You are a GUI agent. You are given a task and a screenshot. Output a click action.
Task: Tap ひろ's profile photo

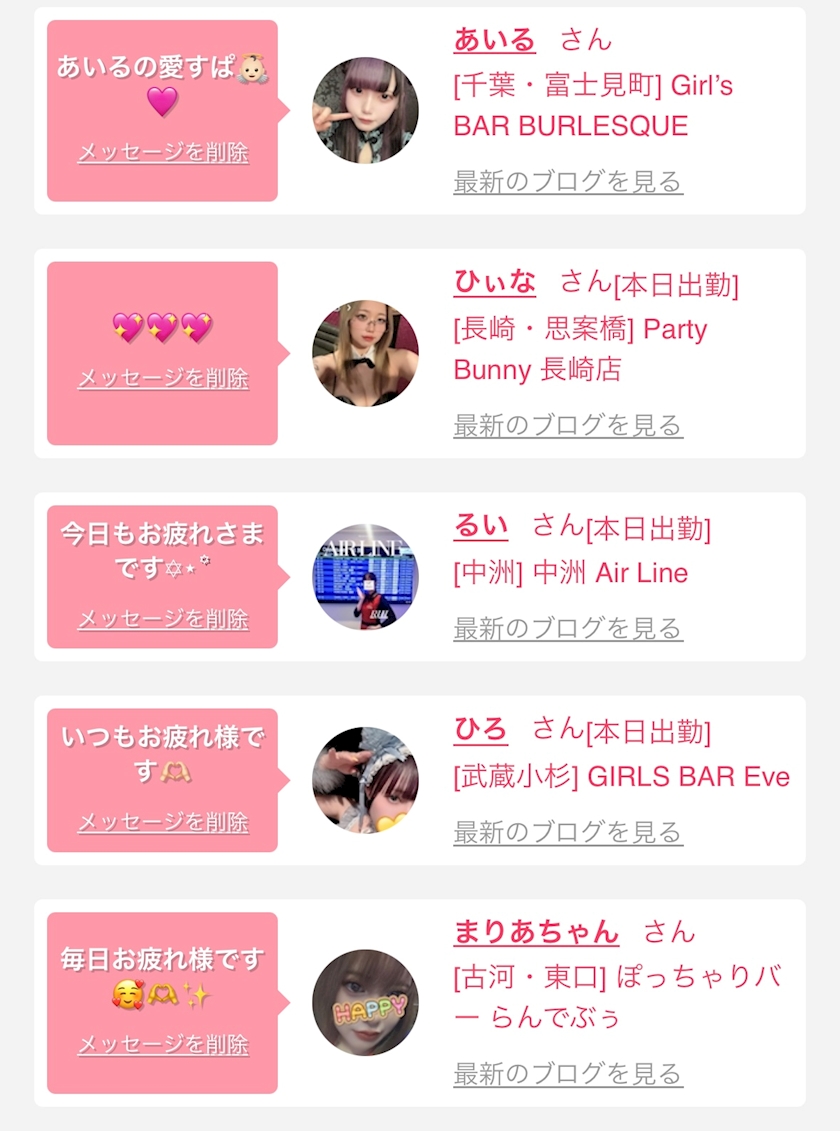point(366,780)
